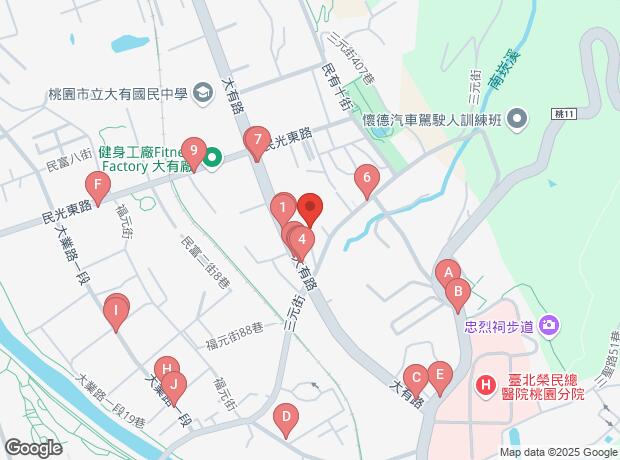Tap the map marker labeled 7
620x460 pixels.
pyautogui.click(x=257, y=140)
